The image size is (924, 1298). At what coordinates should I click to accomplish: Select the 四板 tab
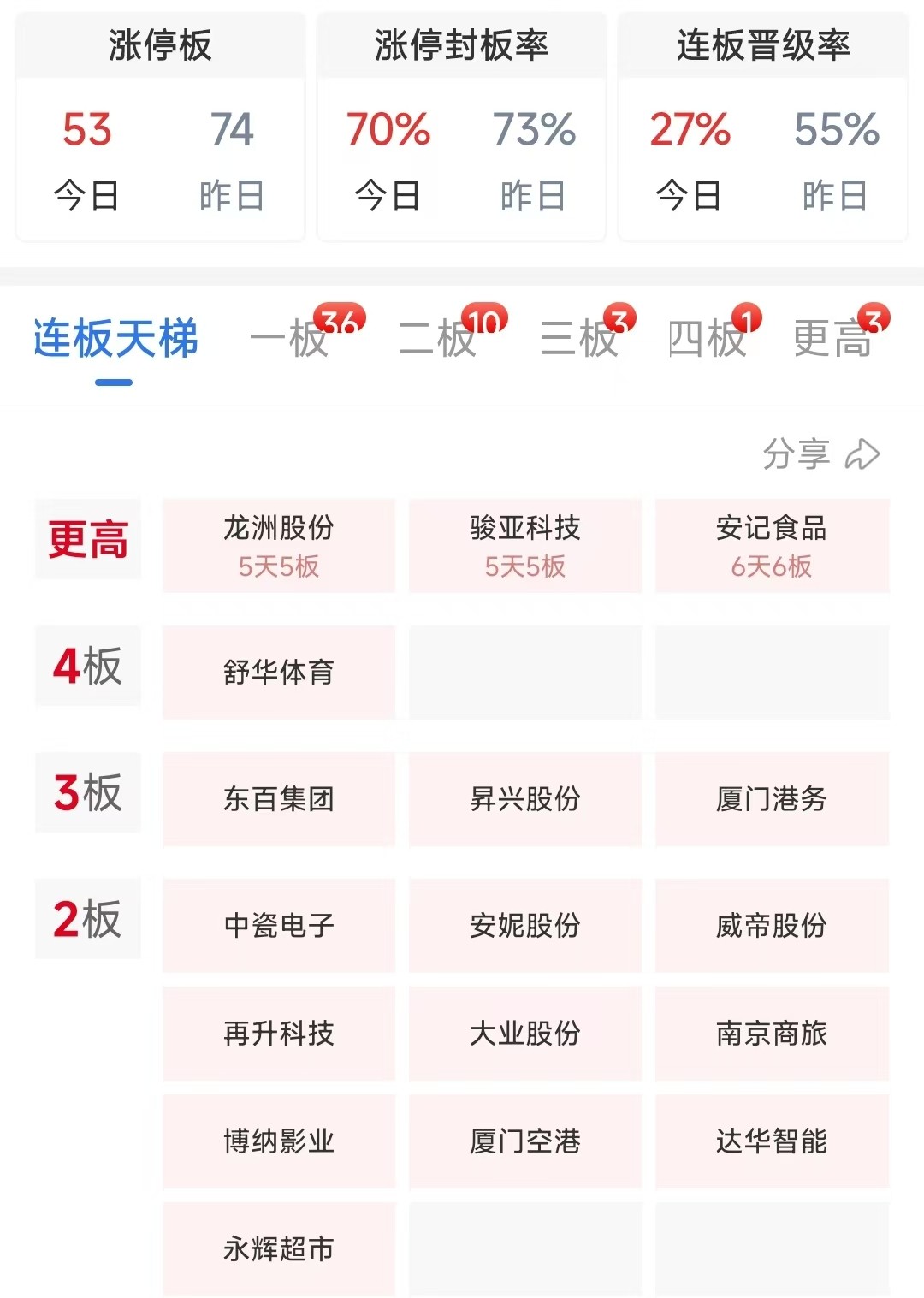click(x=707, y=338)
